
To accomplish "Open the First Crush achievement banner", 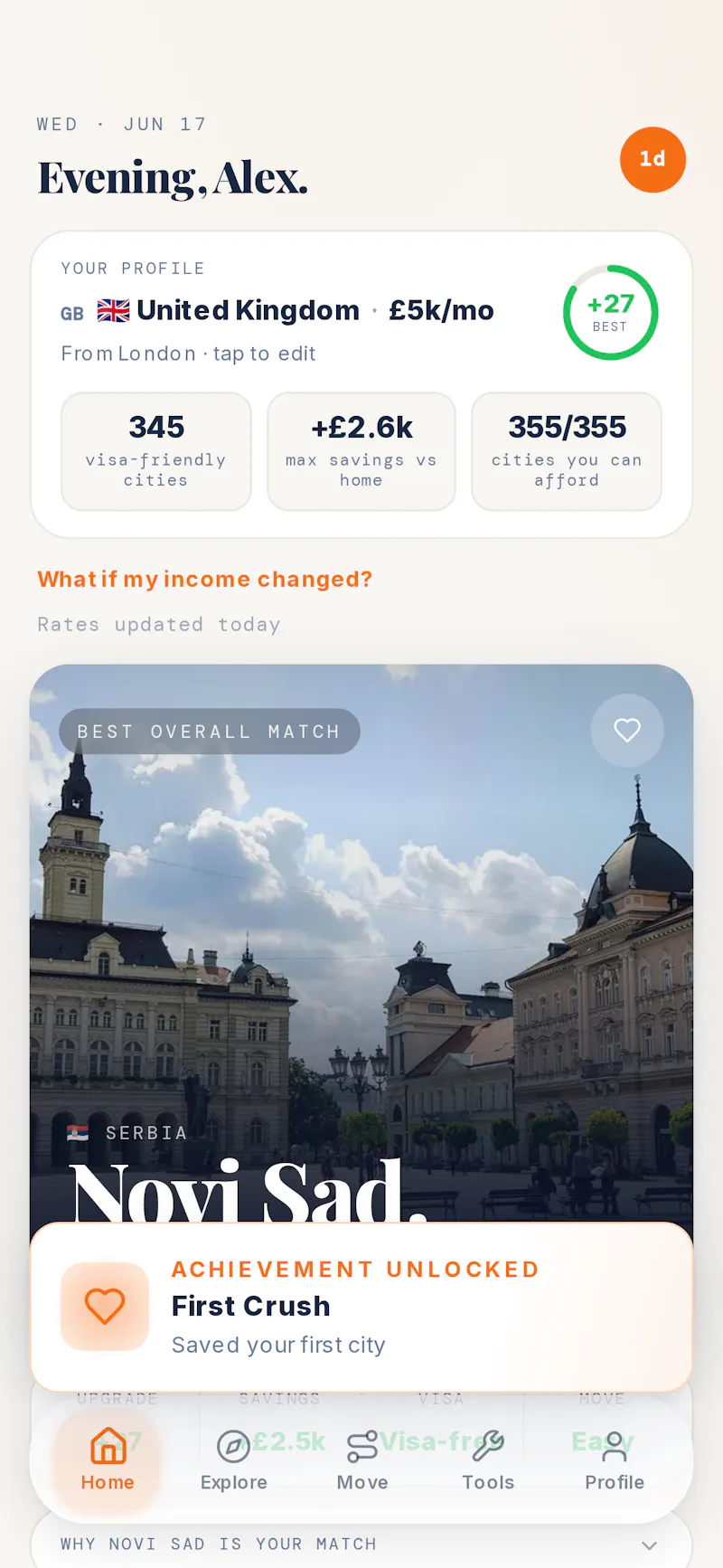I will coord(361,1307).
